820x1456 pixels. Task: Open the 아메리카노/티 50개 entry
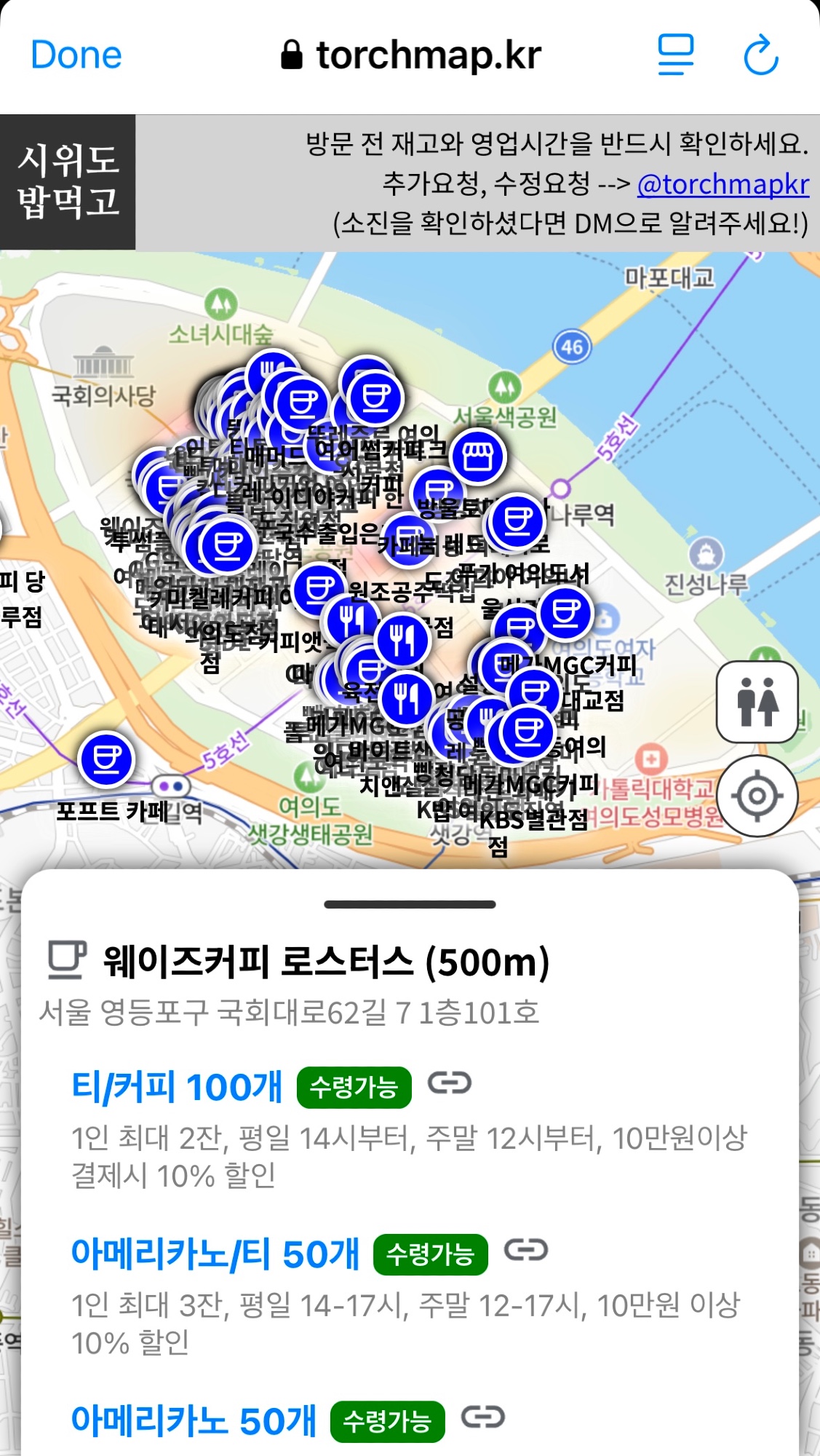point(215,1254)
